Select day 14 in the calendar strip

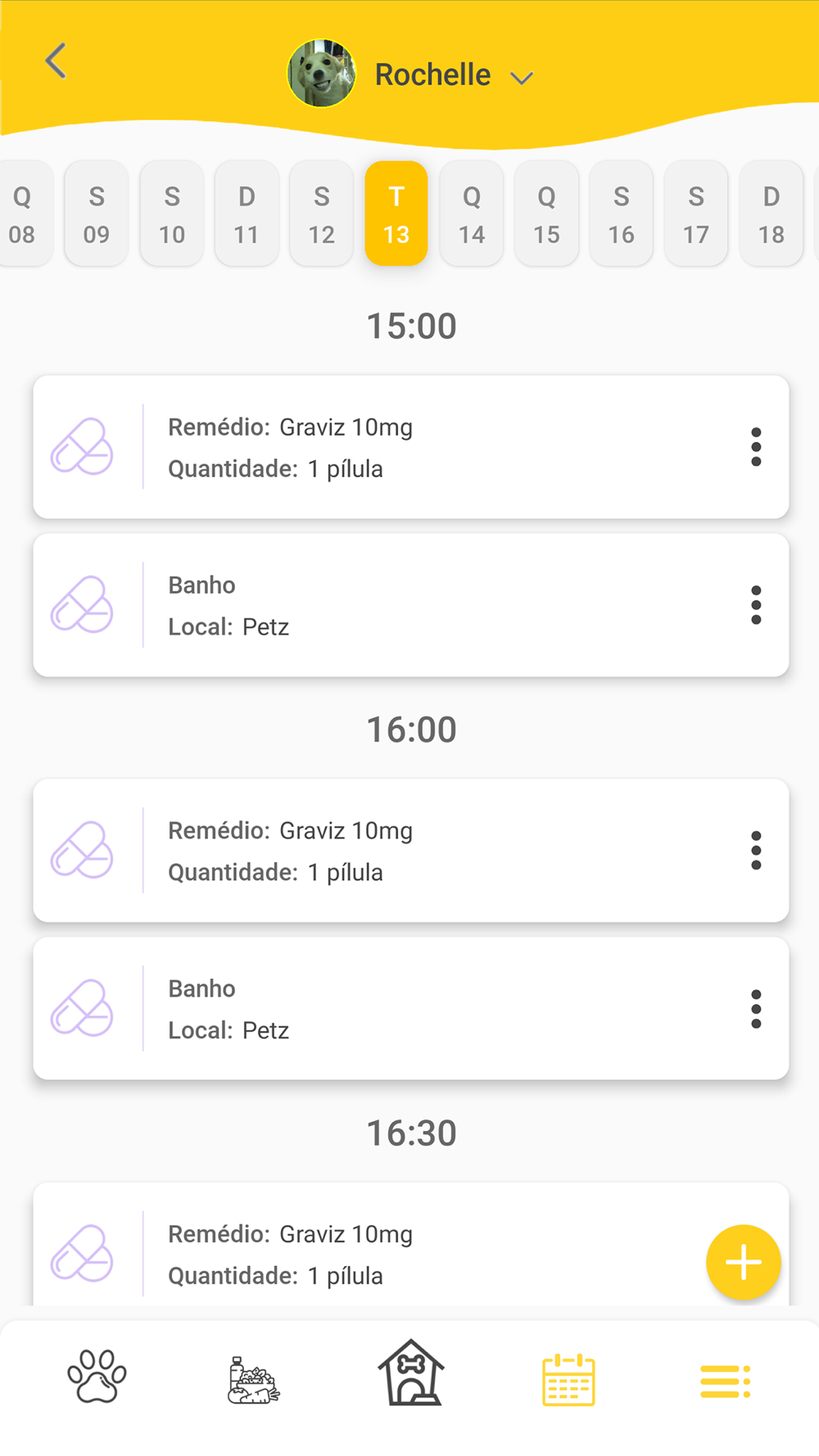[471, 214]
